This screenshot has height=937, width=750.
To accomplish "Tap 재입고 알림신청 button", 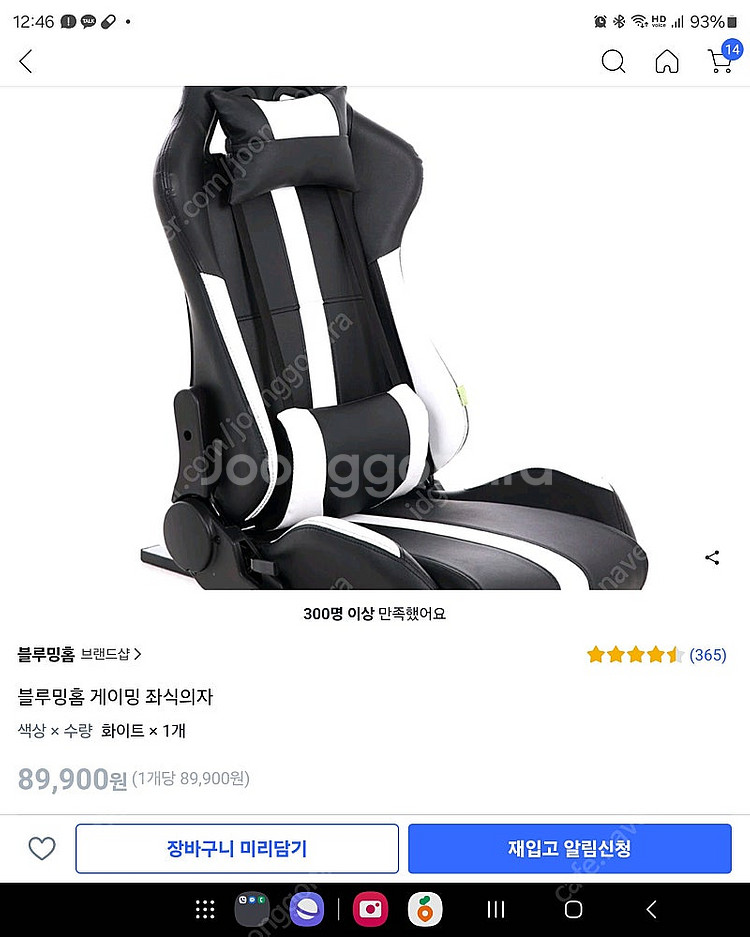I will point(569,849).
